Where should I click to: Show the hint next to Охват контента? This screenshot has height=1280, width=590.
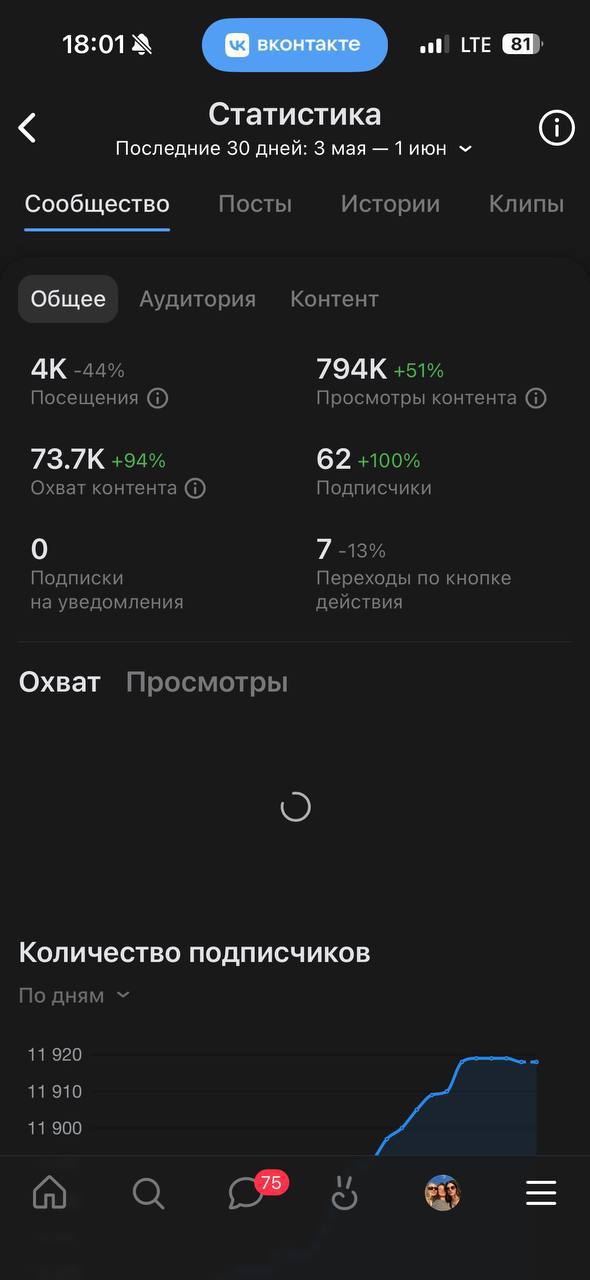(196, 488)
